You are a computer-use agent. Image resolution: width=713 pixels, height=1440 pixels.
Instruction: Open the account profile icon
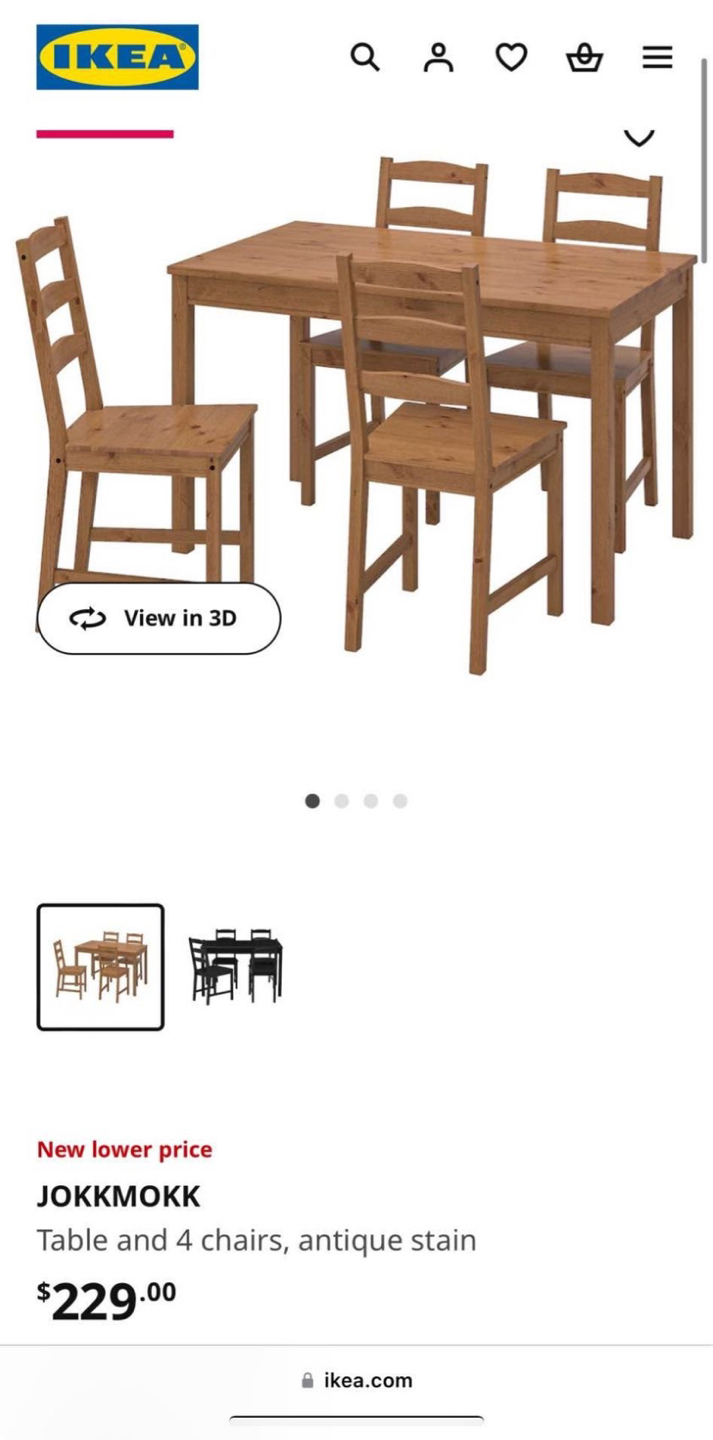point(438,58)
